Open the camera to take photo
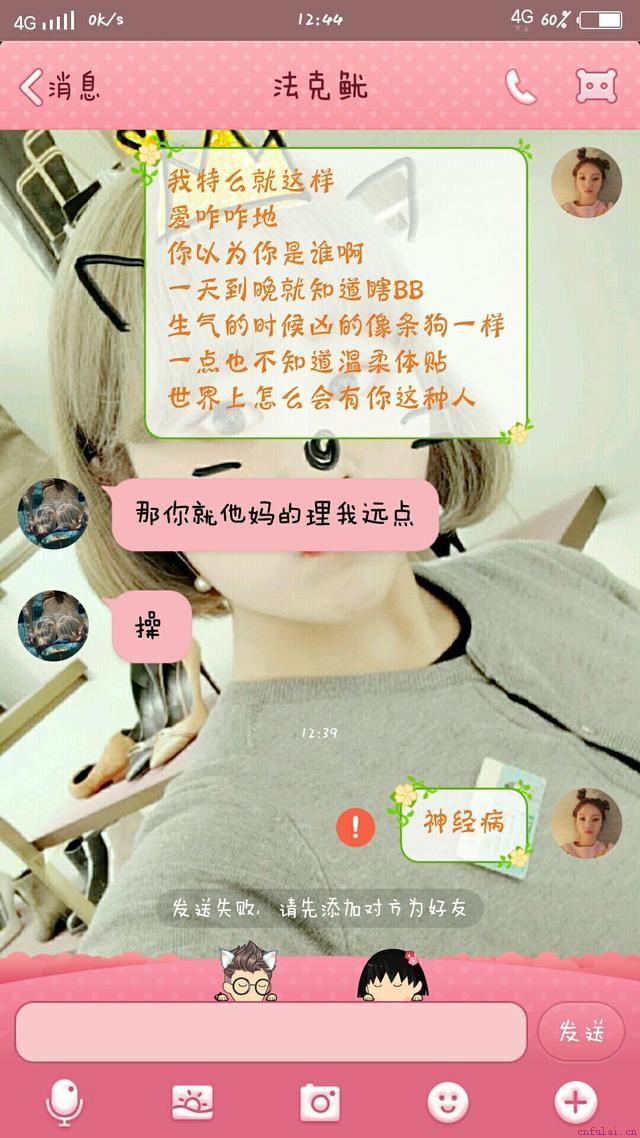 [x=320, y=1103]
